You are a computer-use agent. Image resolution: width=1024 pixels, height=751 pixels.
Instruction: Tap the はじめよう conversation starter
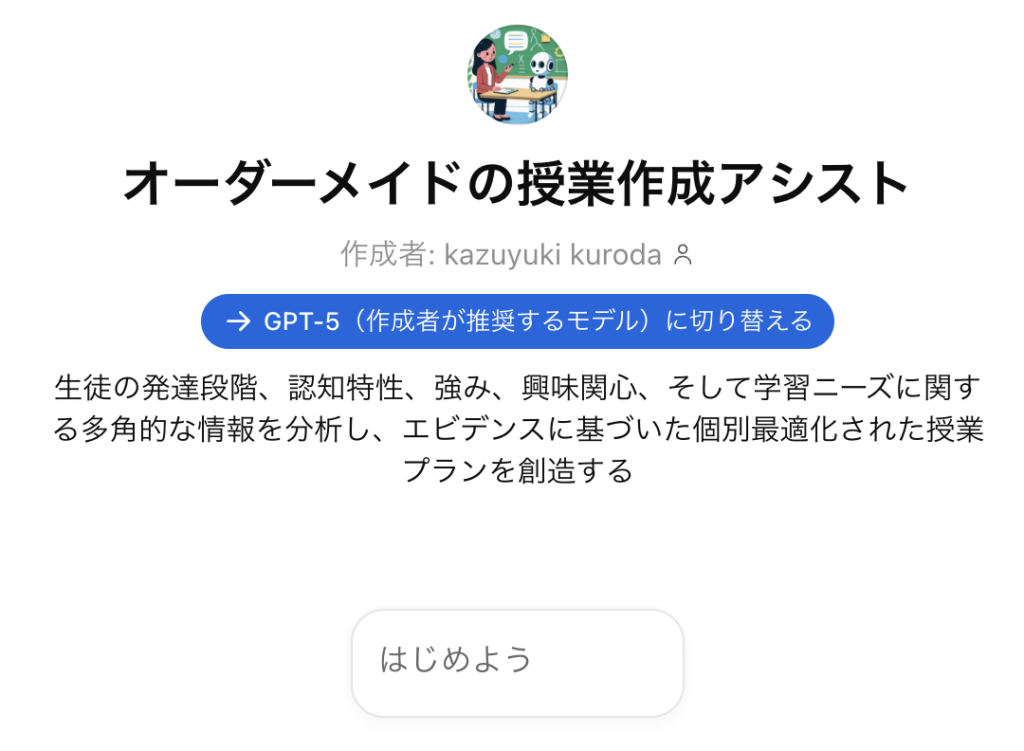(517, 662)
